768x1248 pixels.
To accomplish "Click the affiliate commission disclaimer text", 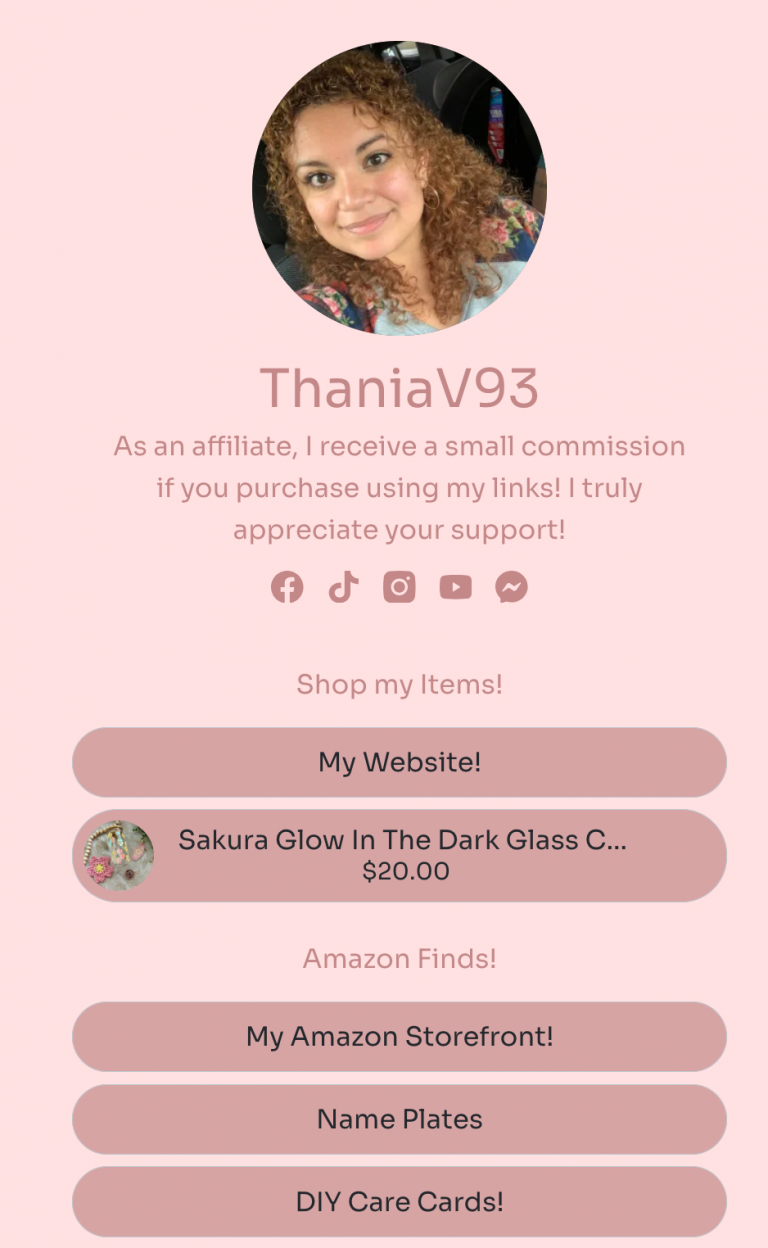I will point(398,488).
